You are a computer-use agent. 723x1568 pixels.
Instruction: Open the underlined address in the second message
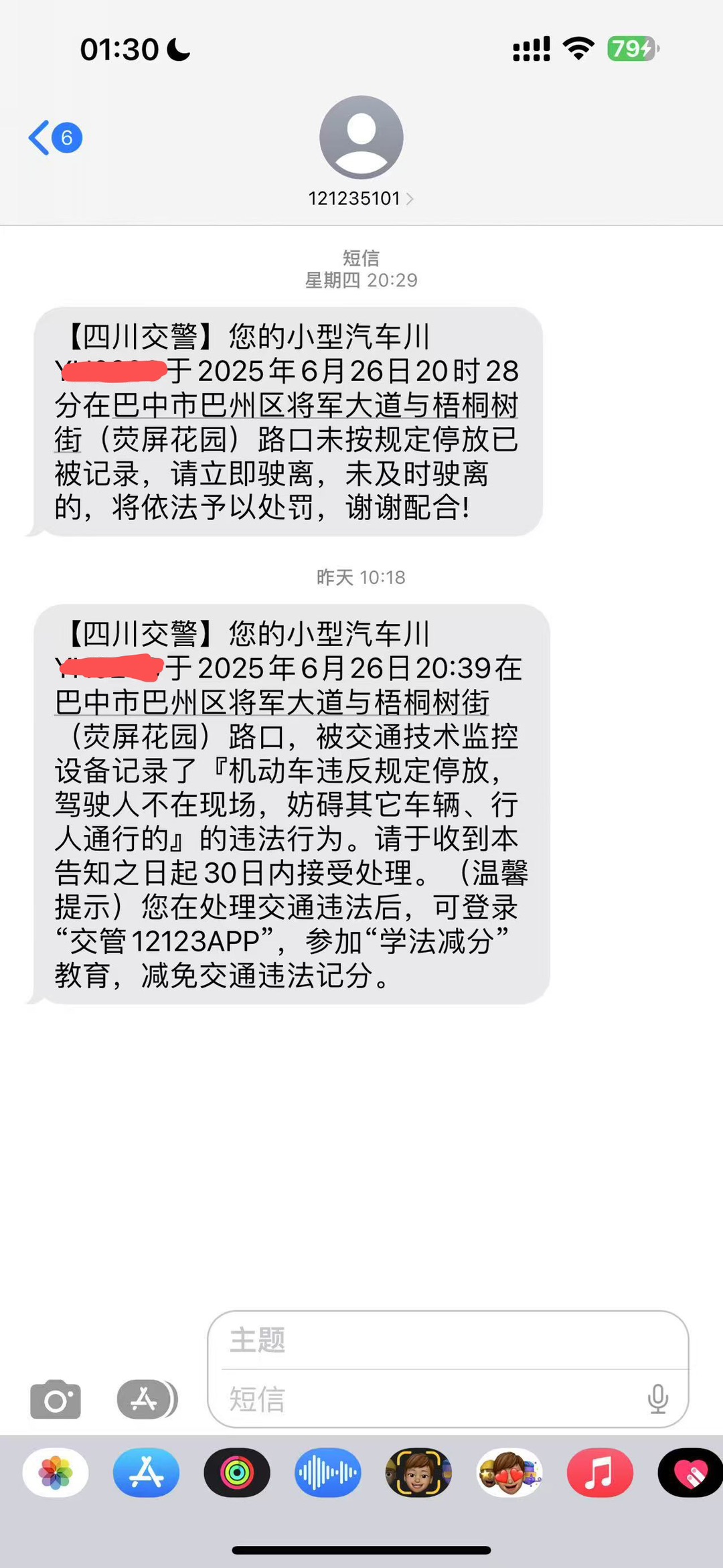(272, 703)
